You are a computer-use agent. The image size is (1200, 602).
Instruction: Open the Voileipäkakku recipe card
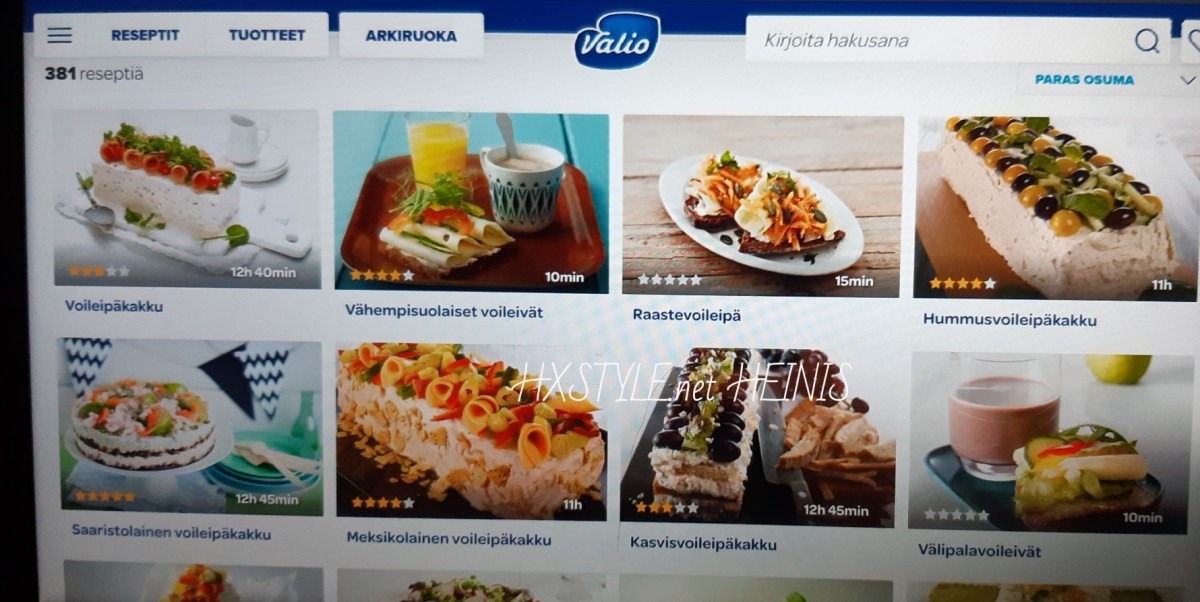[187, 200]
